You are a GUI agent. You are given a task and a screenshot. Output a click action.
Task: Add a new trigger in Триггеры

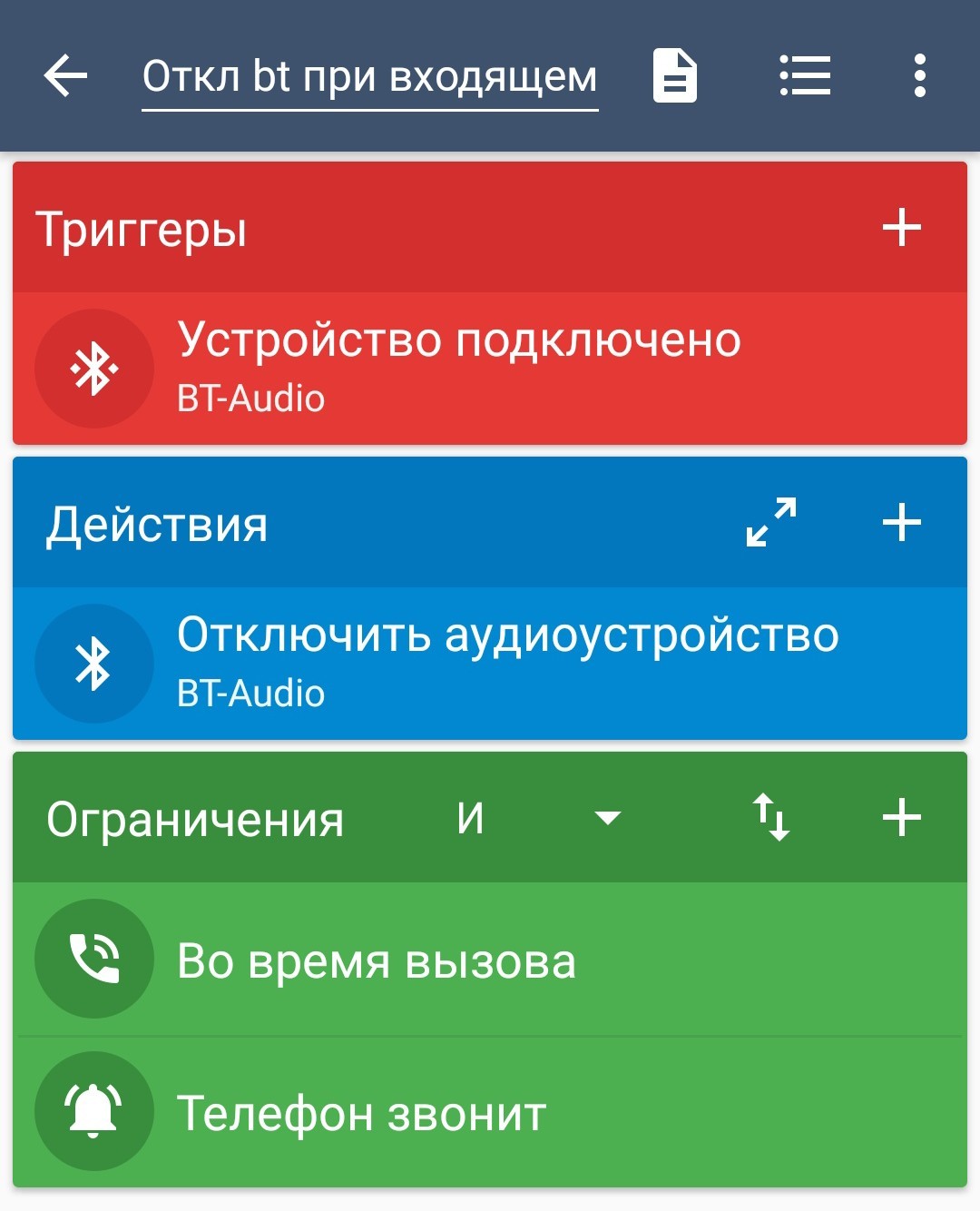tap(901, 227)
